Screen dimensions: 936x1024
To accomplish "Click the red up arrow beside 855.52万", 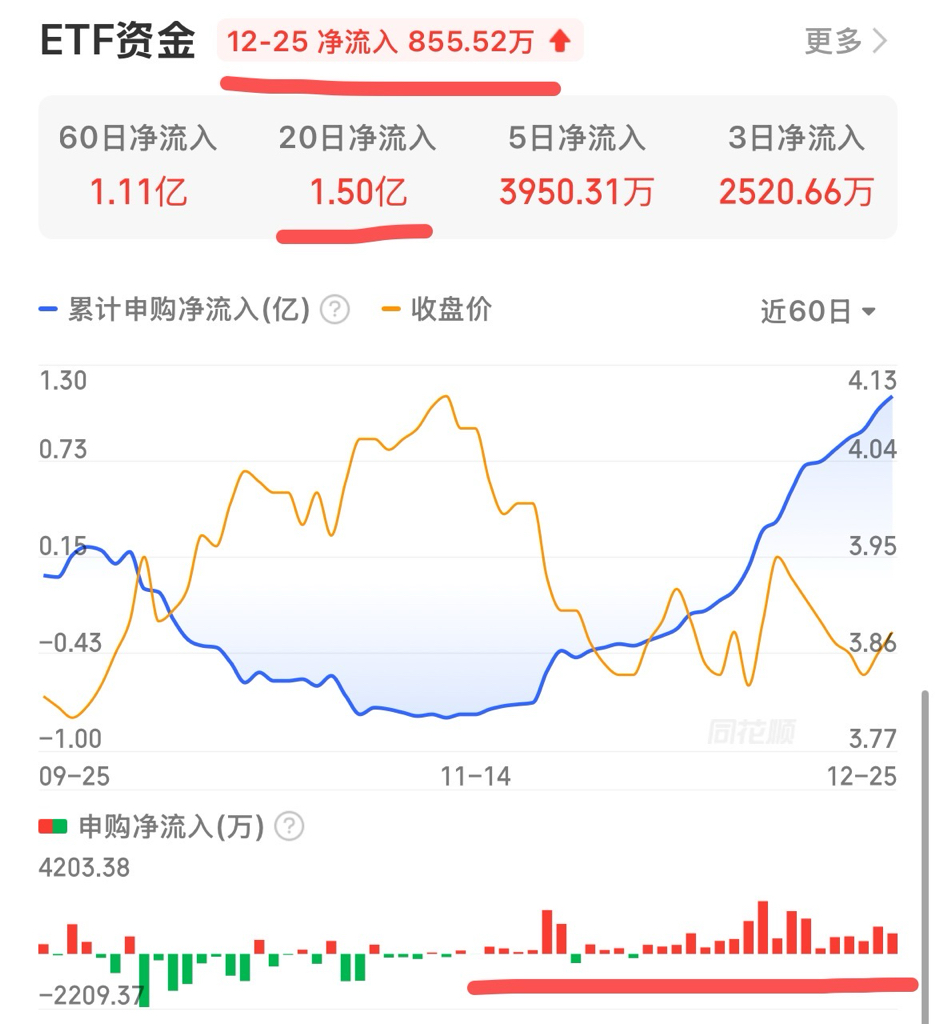I will [x=561, y=41].
